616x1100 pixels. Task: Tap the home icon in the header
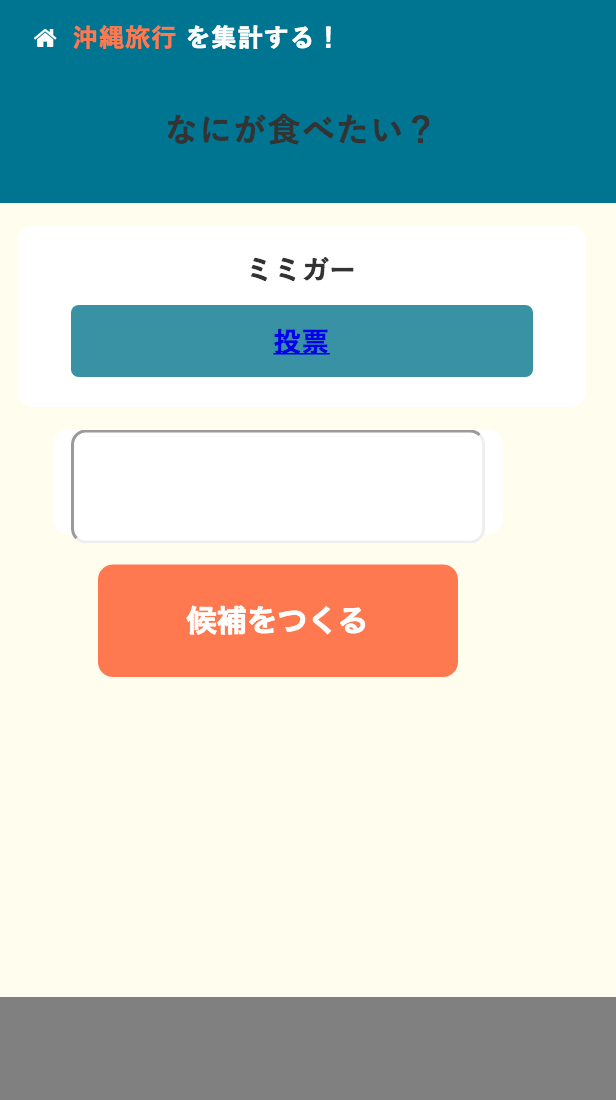coord(45,39)
